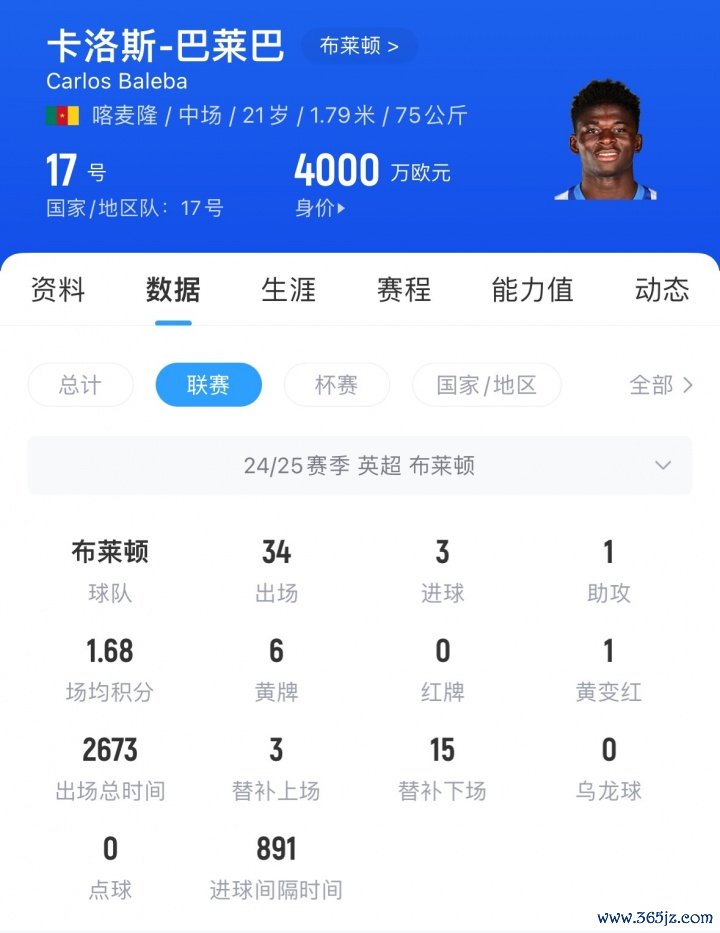Go to the 生涯 tab
The height and width of the screenshot is (933, 720).
pos(288,290)
